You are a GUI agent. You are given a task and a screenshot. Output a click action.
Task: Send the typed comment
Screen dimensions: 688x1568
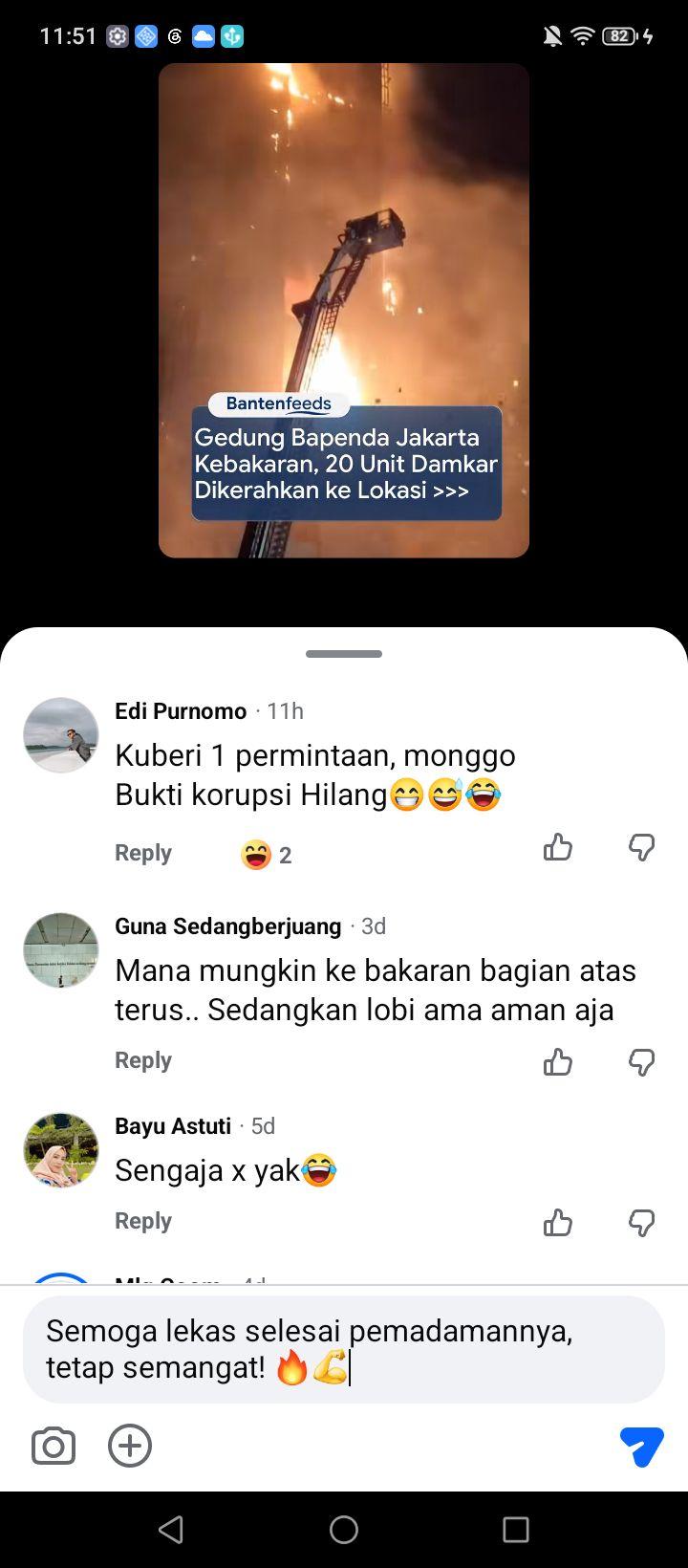pyautogui.click(x=642, y=1446)
